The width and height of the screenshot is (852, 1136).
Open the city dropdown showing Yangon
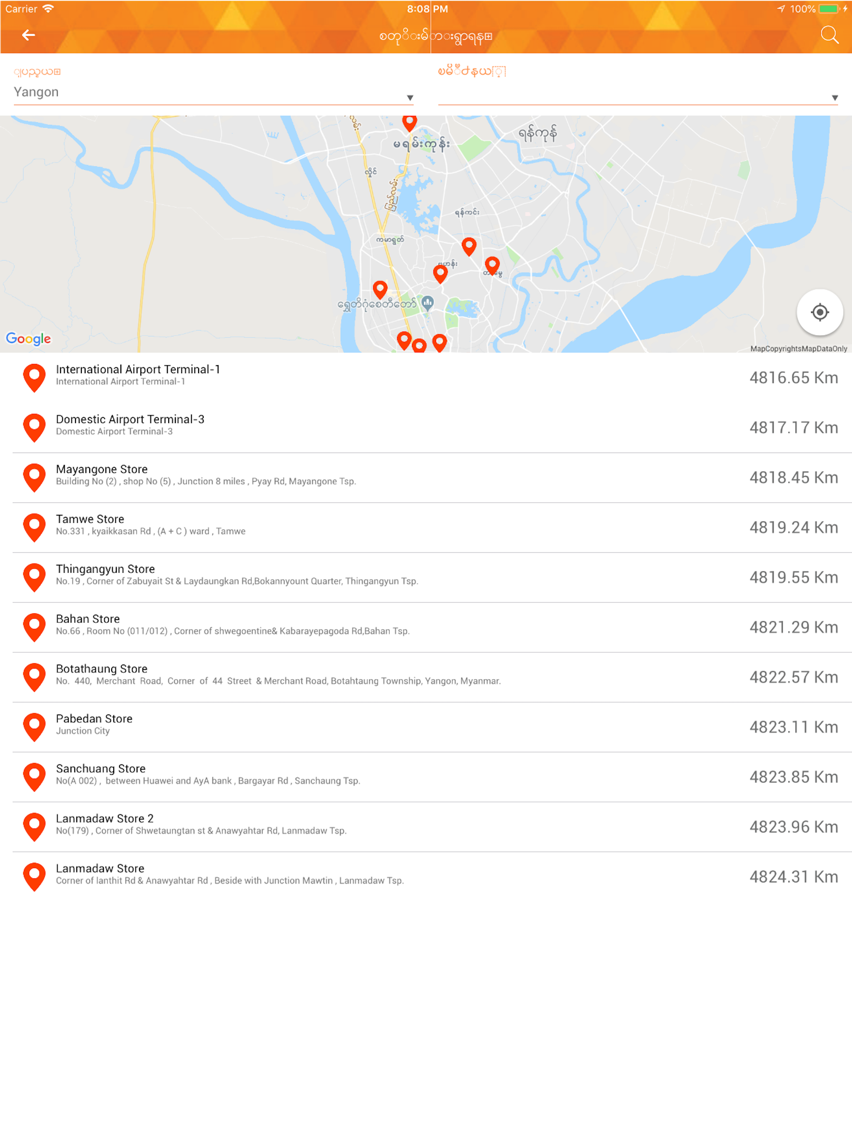point(215,91)
